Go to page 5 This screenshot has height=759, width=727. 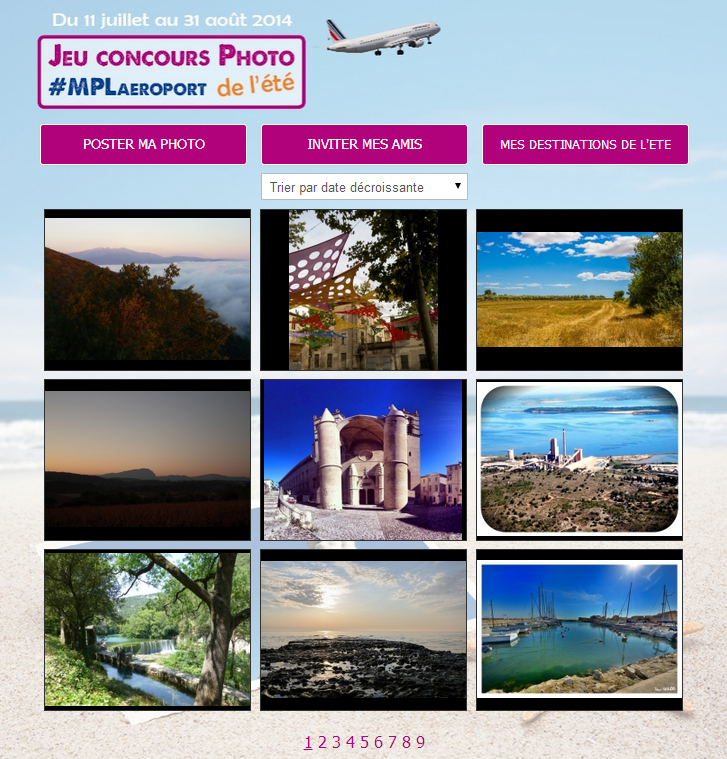(365, 742)
